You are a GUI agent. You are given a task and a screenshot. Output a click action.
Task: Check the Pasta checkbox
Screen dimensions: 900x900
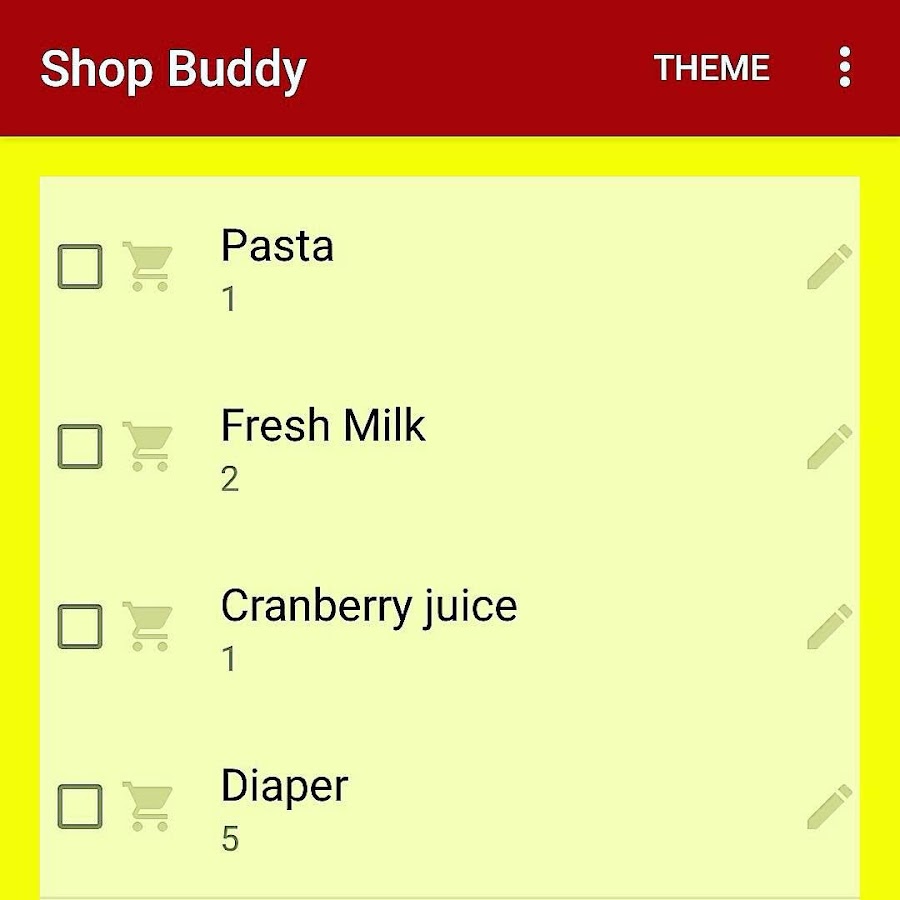80,267
